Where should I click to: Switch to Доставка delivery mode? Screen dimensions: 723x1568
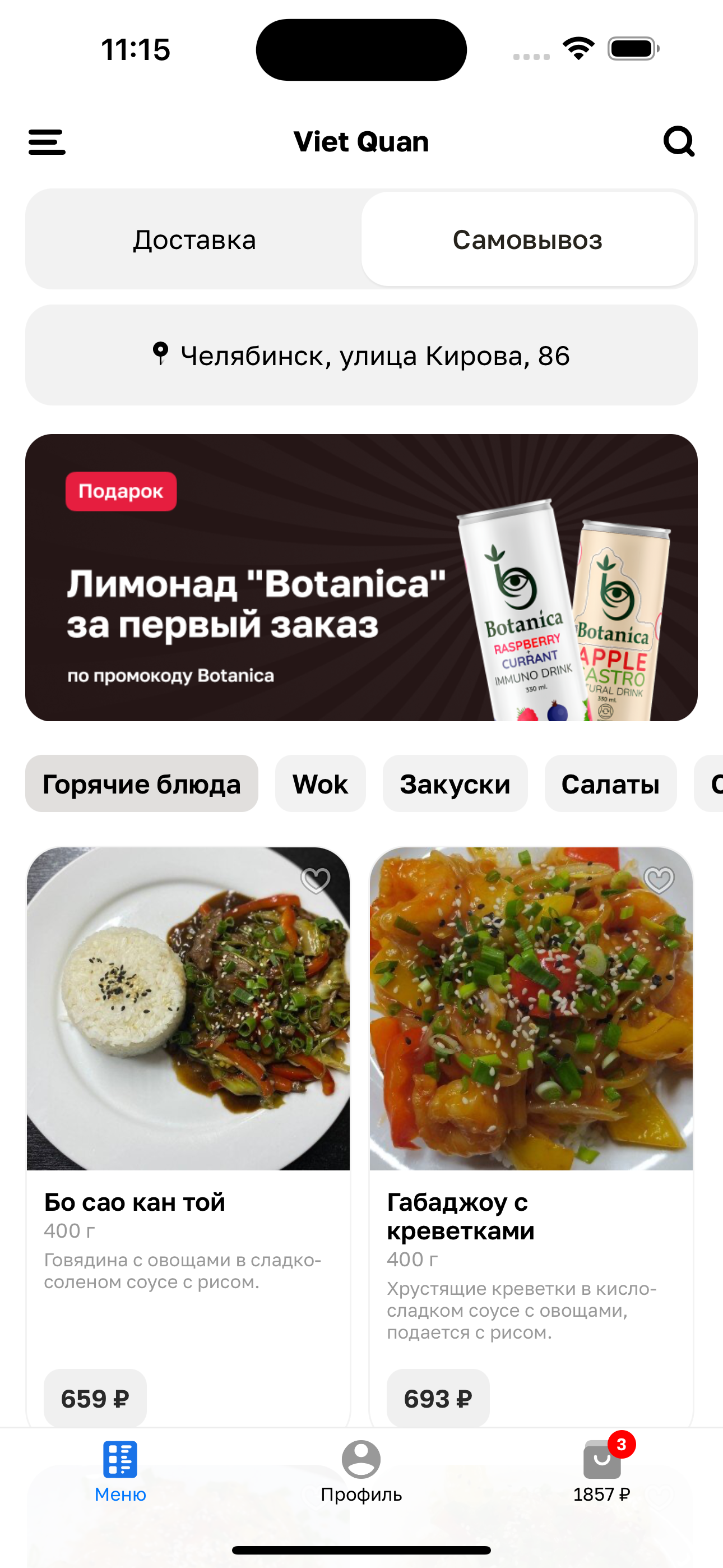click(194, 239)
